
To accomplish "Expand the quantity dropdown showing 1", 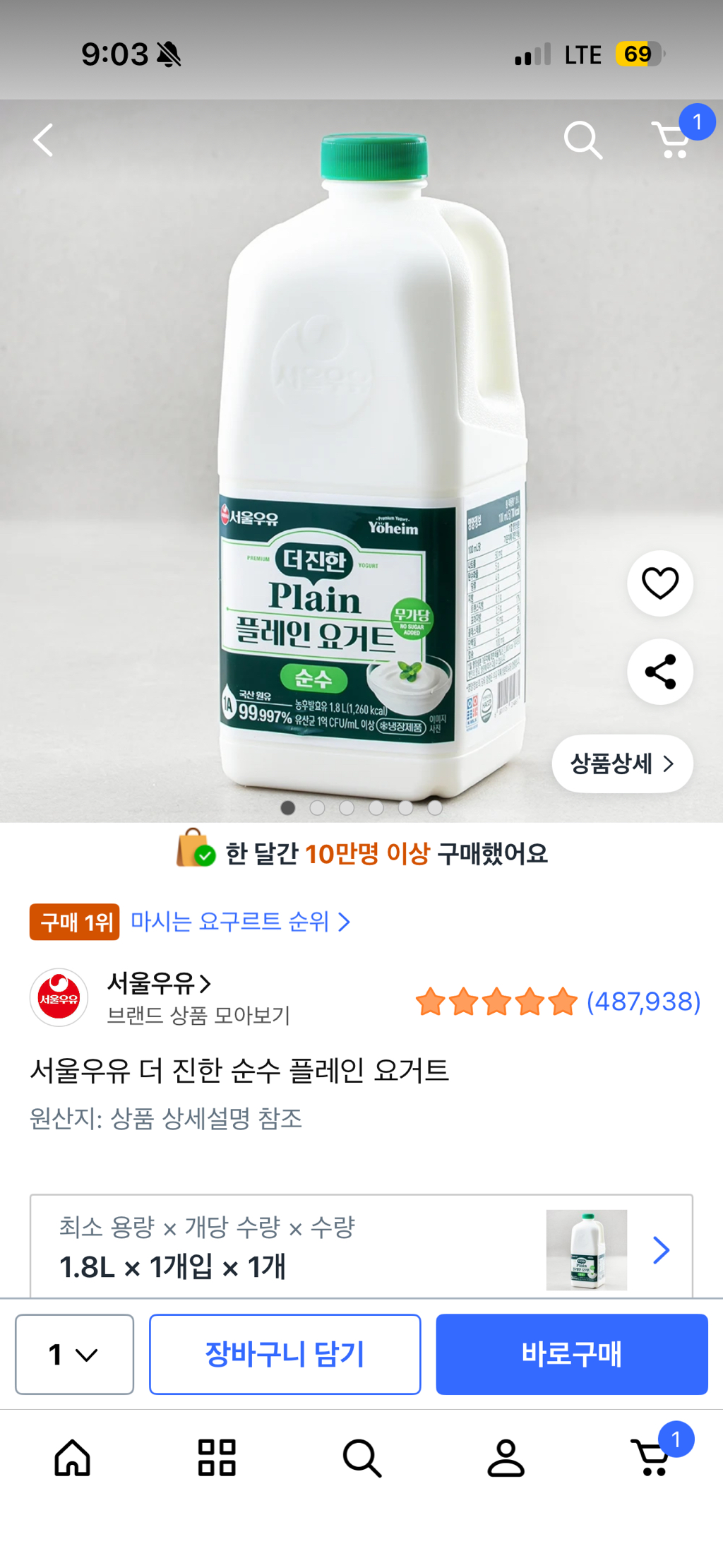I will click(74, 1354).
